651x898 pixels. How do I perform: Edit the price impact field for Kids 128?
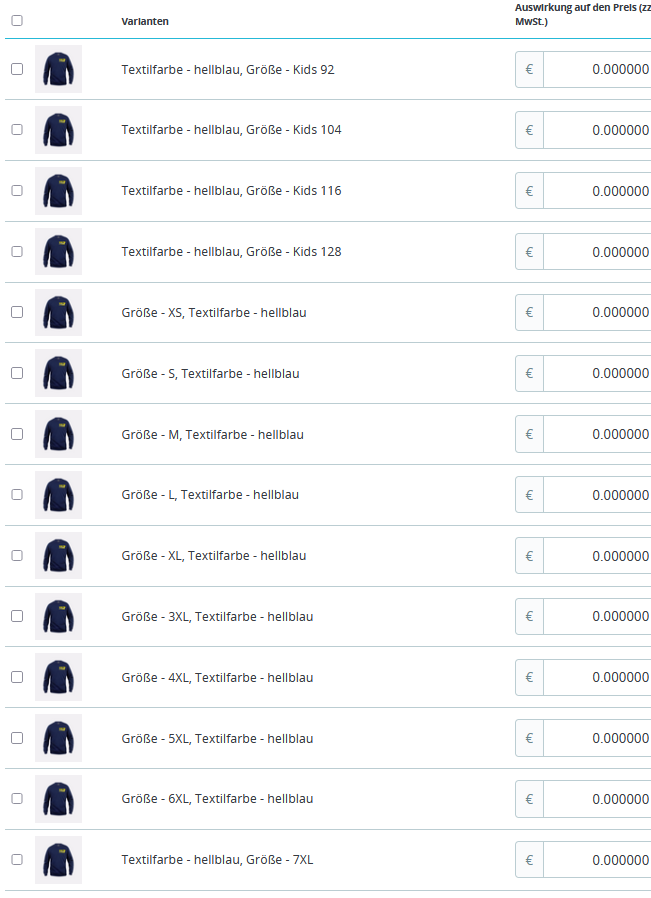tap(597, 252)
